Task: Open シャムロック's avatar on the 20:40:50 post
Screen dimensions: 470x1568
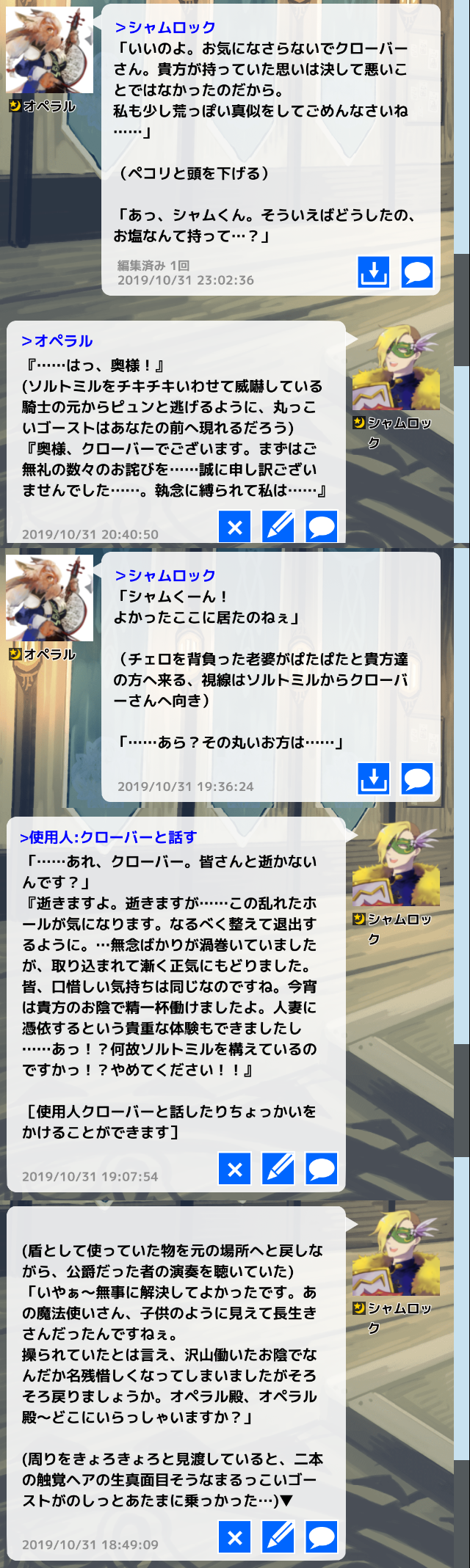Action: [x=396, y=368]
